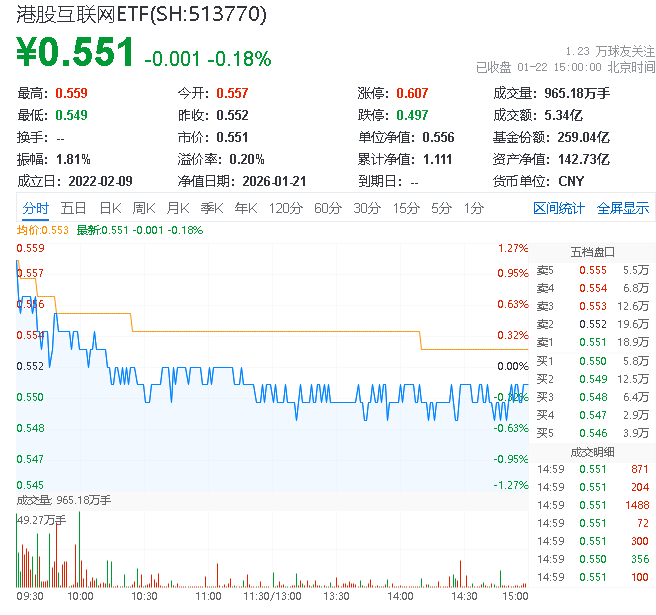Select the 年K chart tab
This screenshot has height=615, width=656.
245,208
